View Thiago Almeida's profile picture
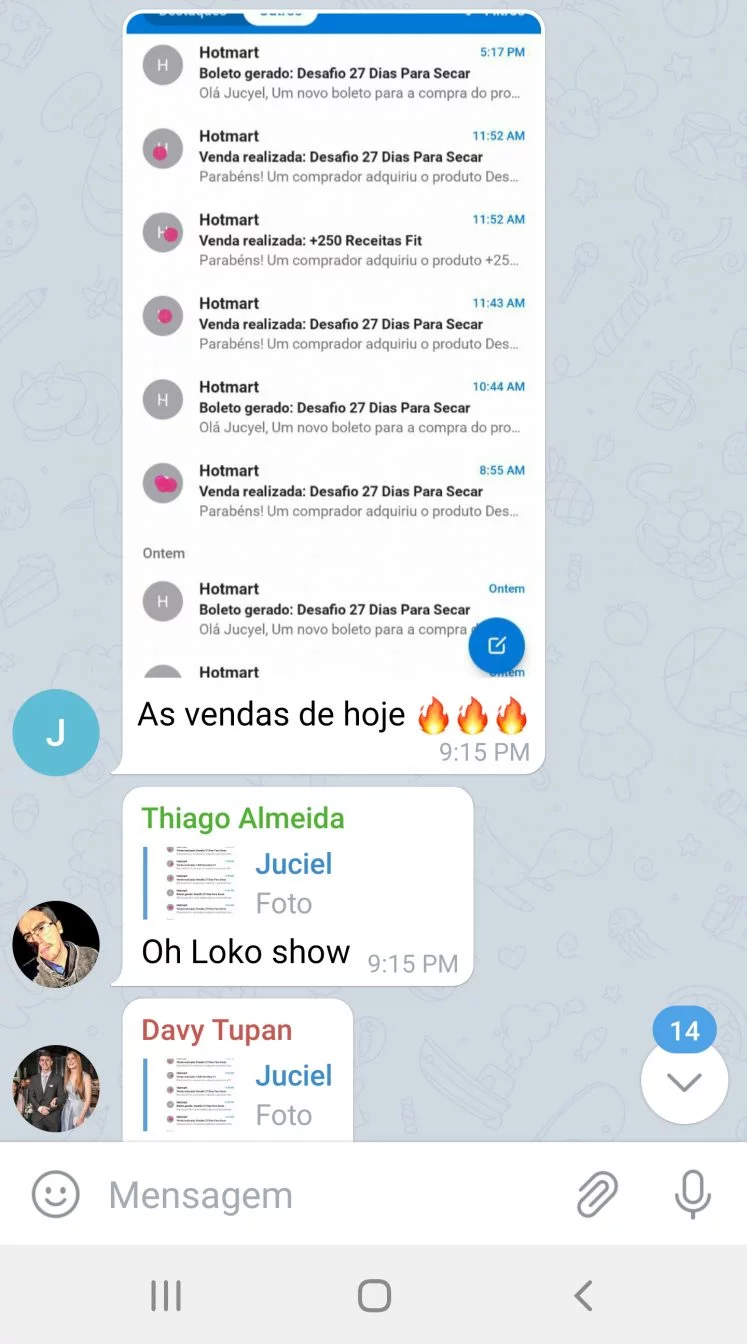The height and width of the screenshot is (1344, 747). [x=56, y=945]
